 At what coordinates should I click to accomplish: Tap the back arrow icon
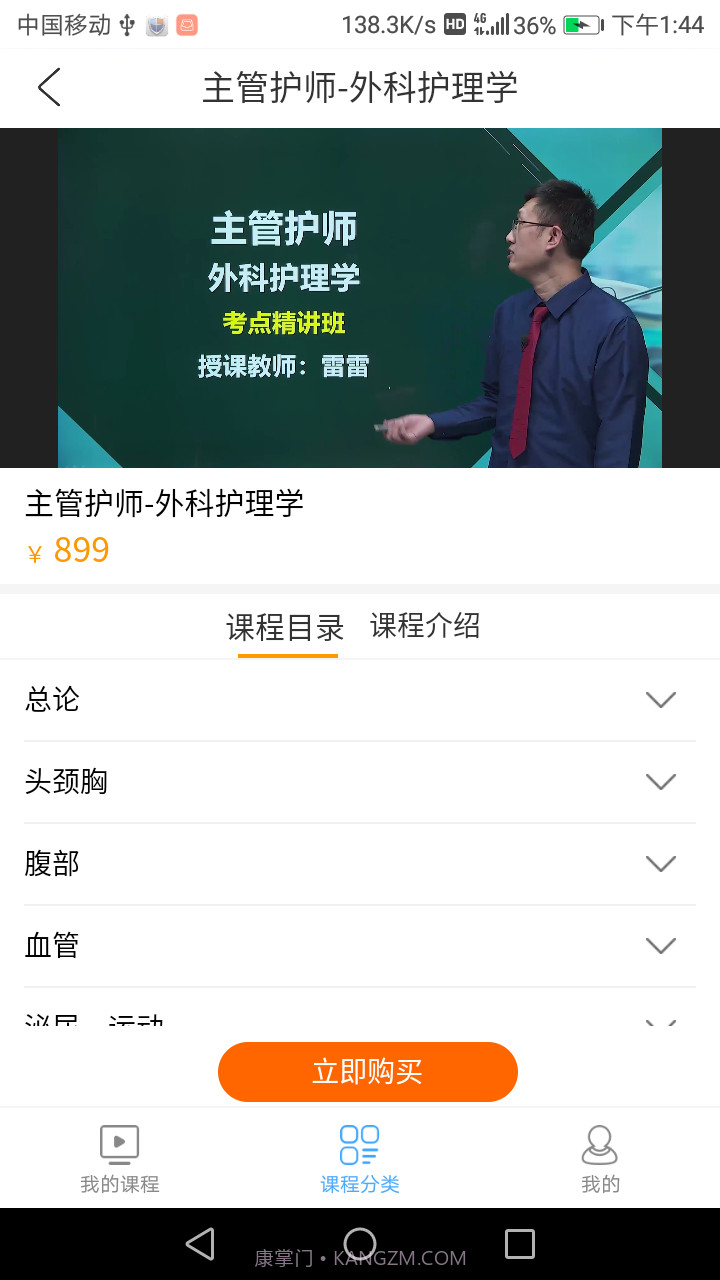click(48, 88)
